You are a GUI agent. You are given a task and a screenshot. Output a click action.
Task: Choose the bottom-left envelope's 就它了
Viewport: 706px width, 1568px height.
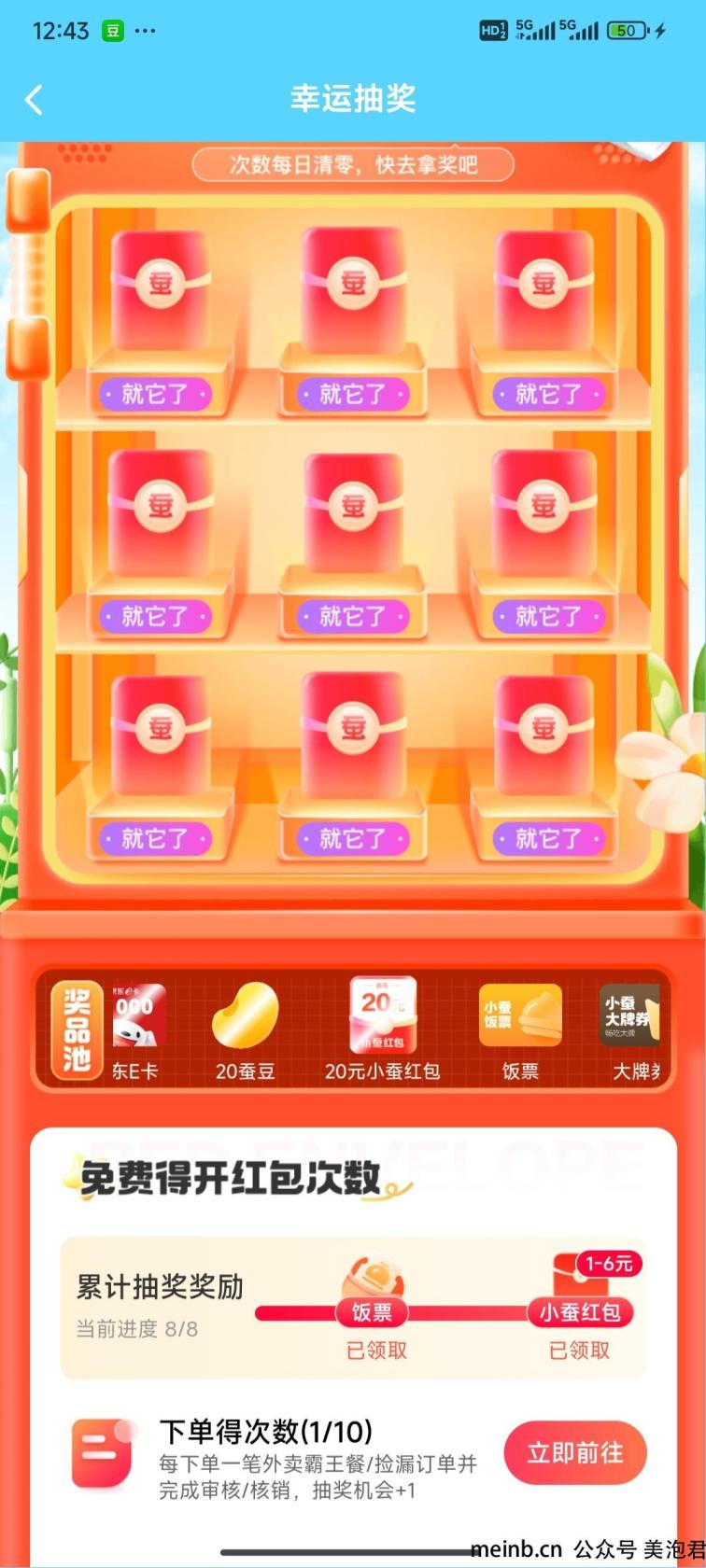tap(156, 839)
